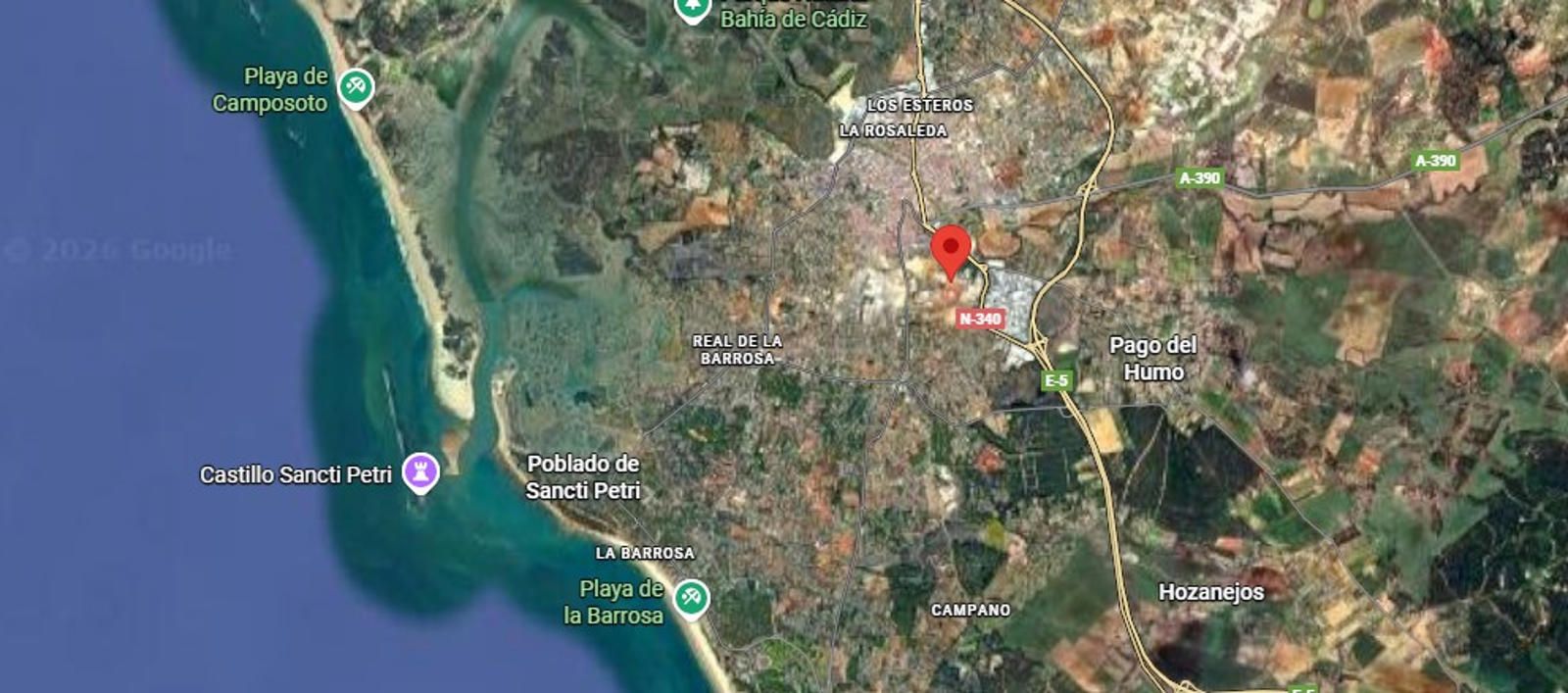The height and width of the screenshot is (693, 1568).
Task: Select the red location pin
Action: [950, 249]
